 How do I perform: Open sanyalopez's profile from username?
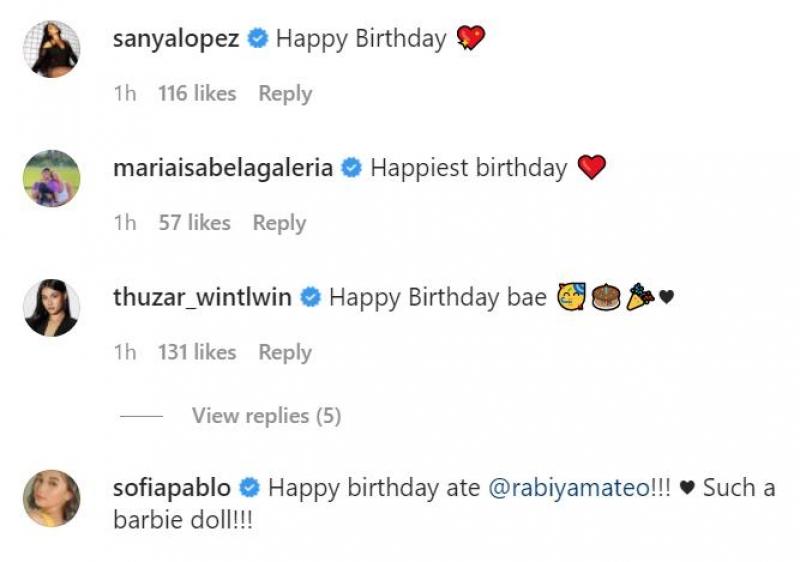coord(177,39)
